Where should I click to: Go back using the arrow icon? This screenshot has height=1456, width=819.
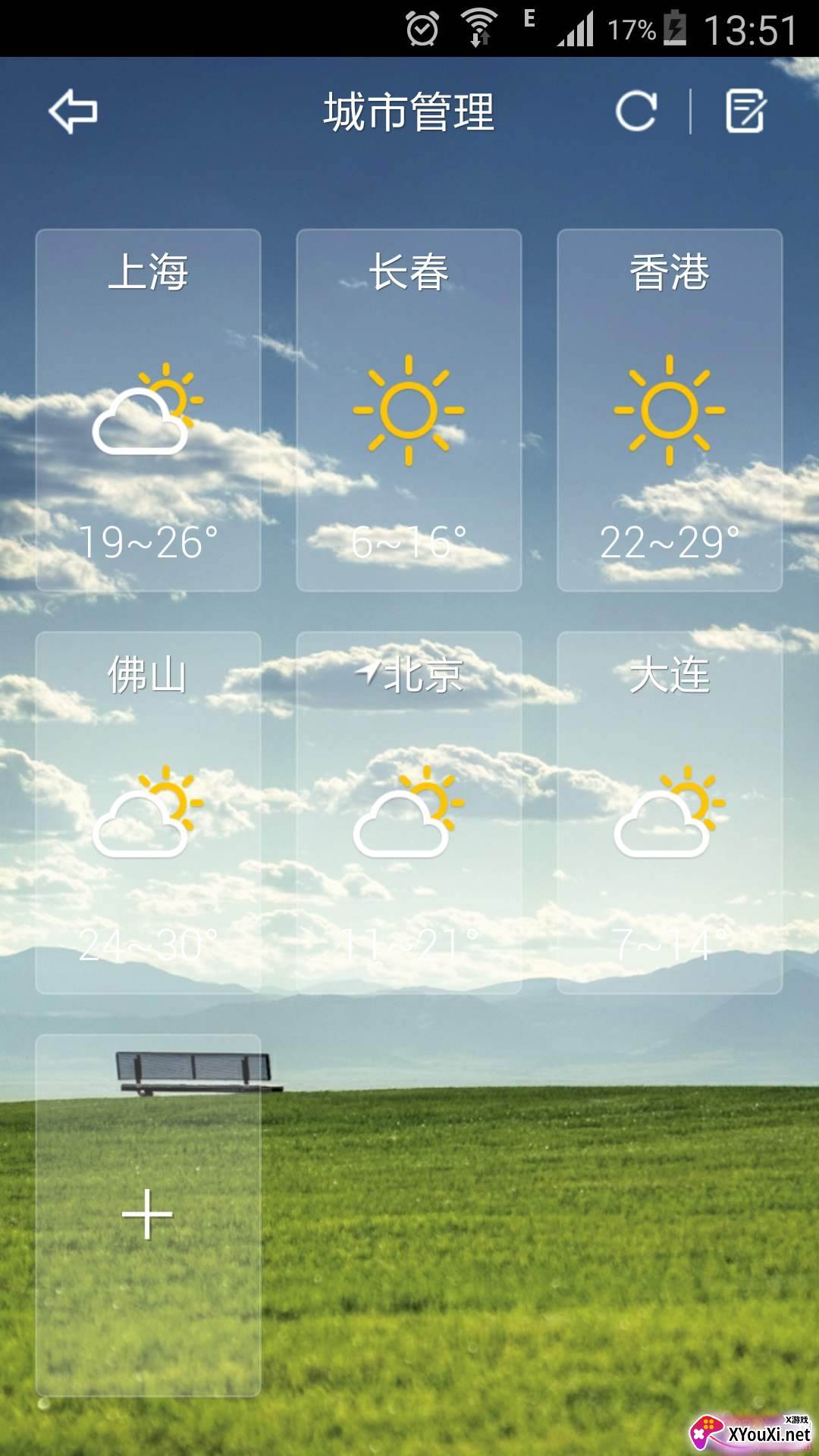pos(73,111)
